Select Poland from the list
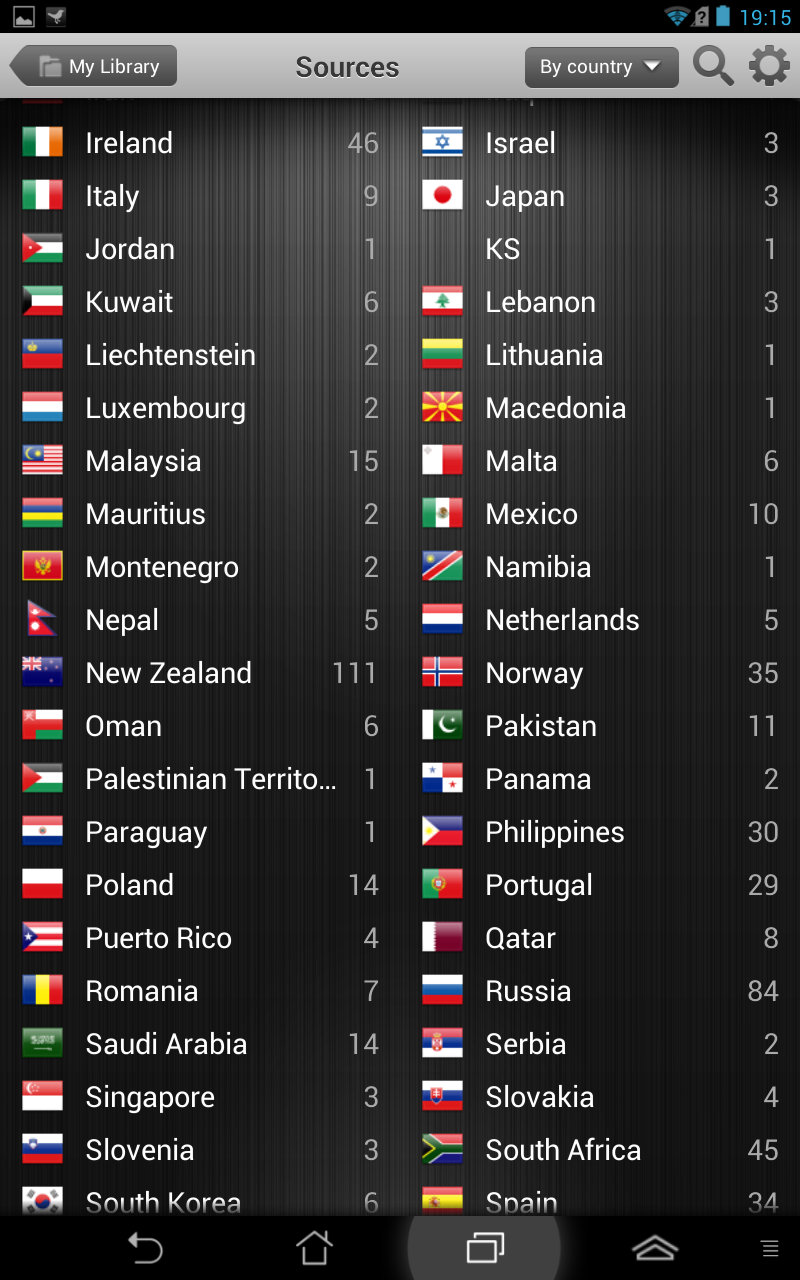This screenshot has width=800, height=1280. click(x=200, y=885)
